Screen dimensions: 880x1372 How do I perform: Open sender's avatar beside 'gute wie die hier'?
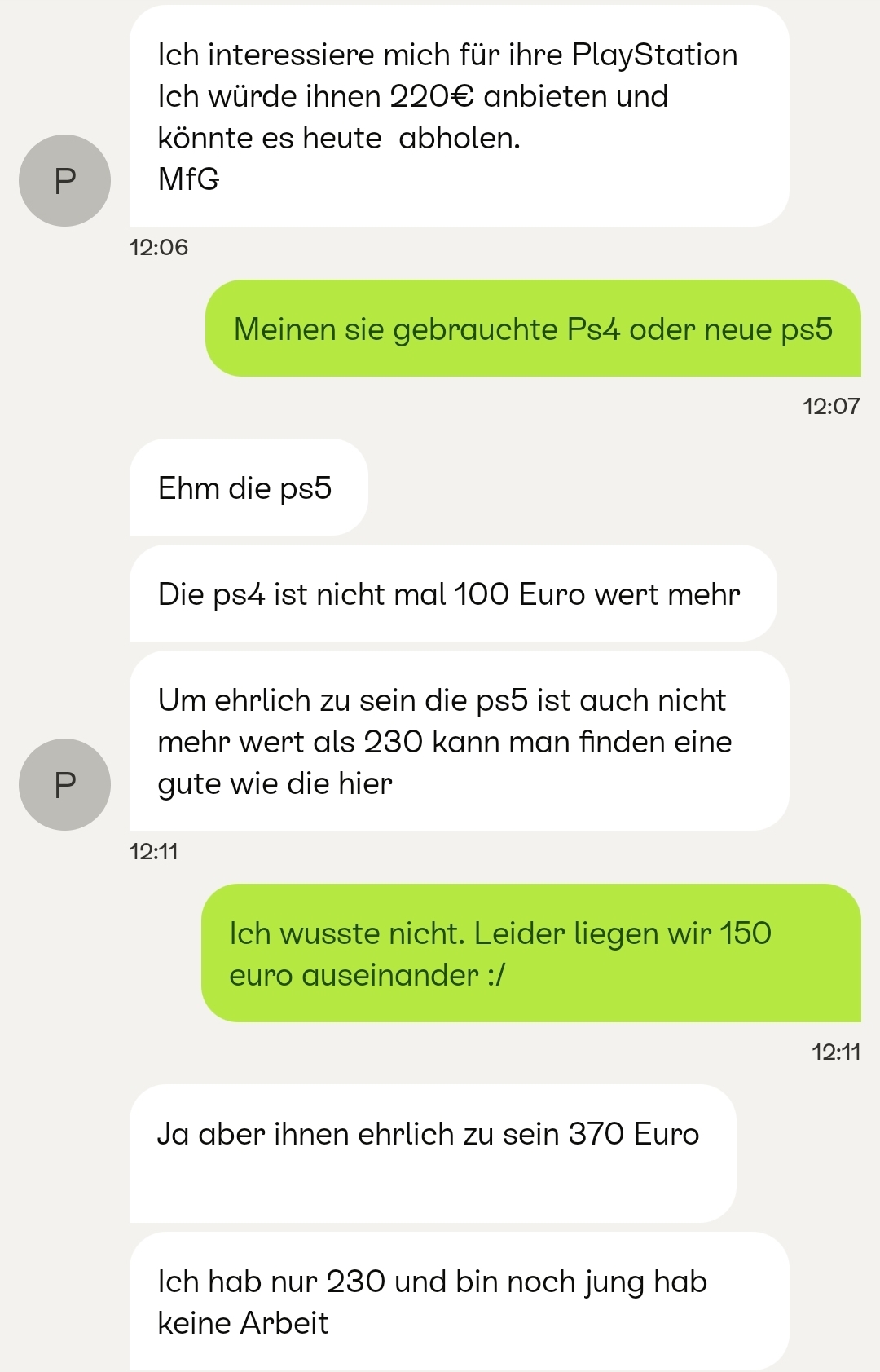point(64,784)
